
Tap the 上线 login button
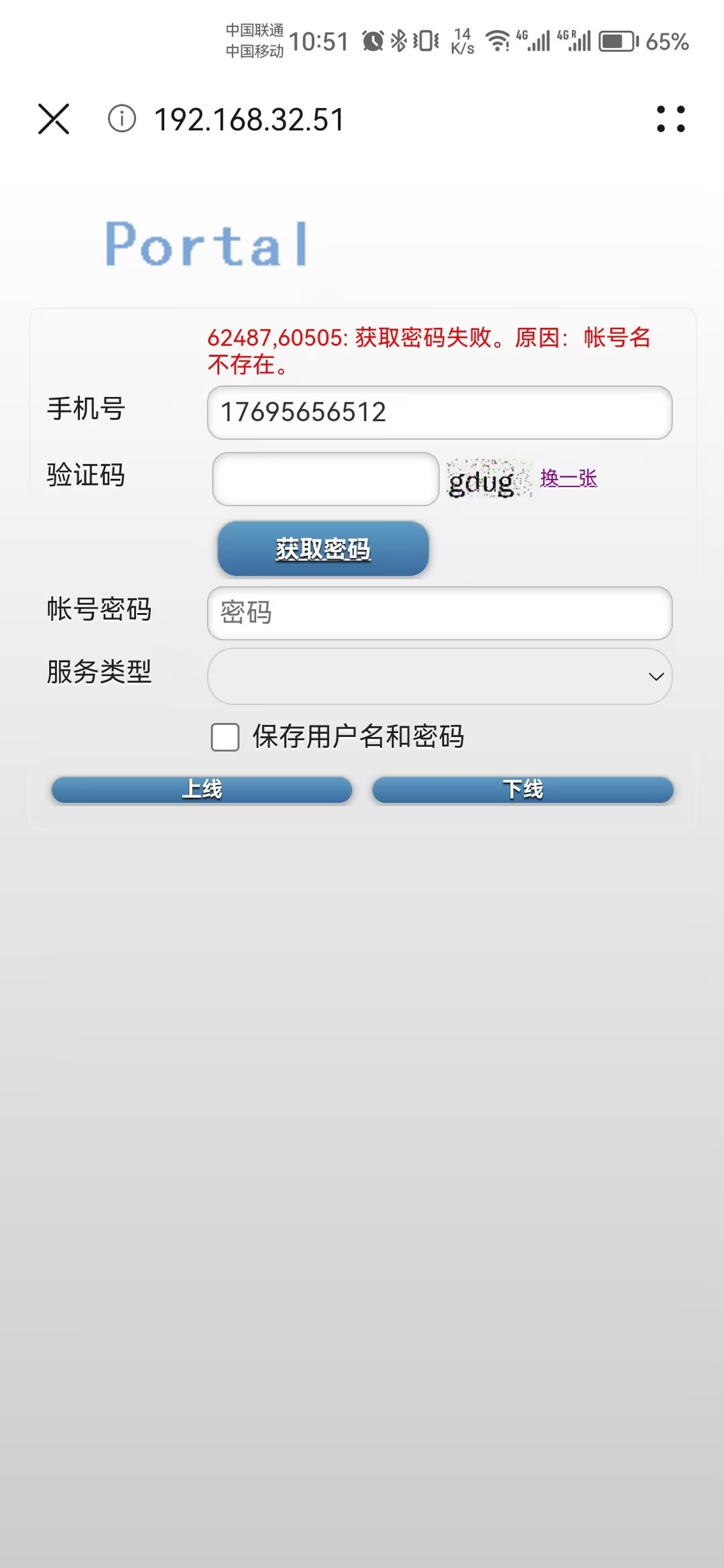[x=202, y=789]
